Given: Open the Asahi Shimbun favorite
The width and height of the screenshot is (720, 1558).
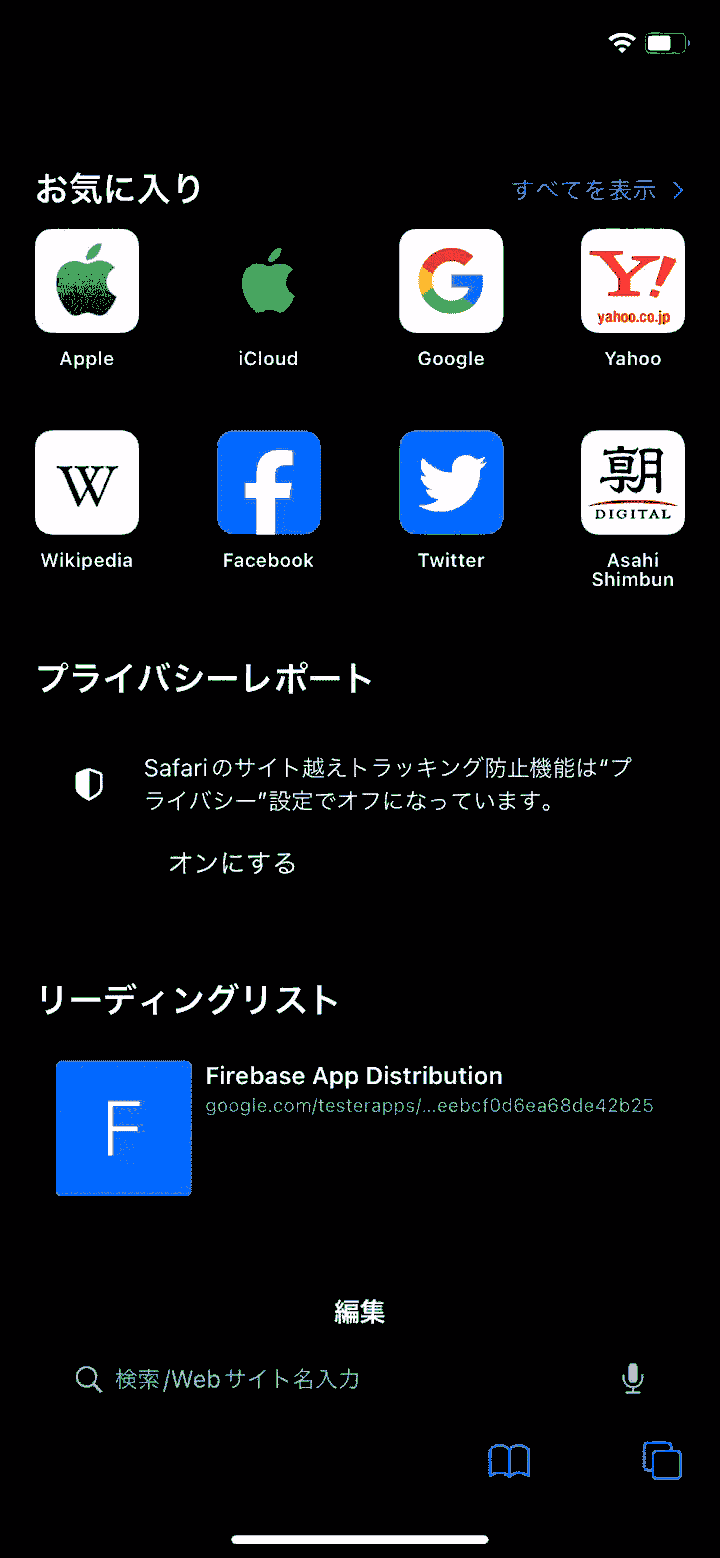Looking at the screenshot, I should [632, 482].
